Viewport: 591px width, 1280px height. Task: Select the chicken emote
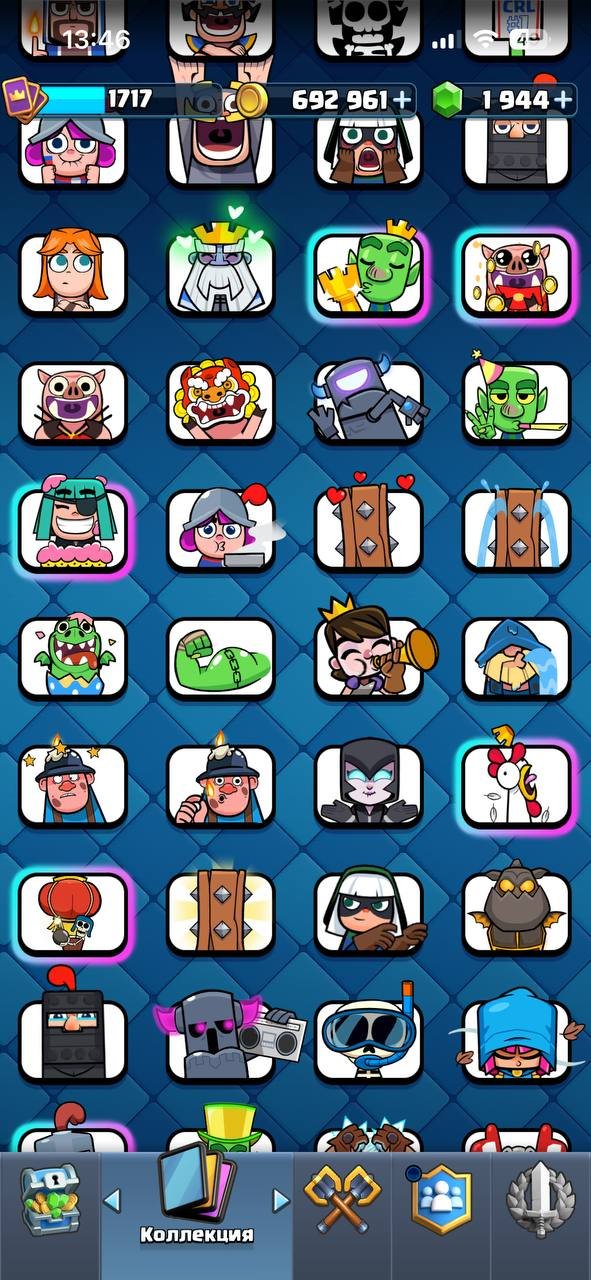[516, 780]
